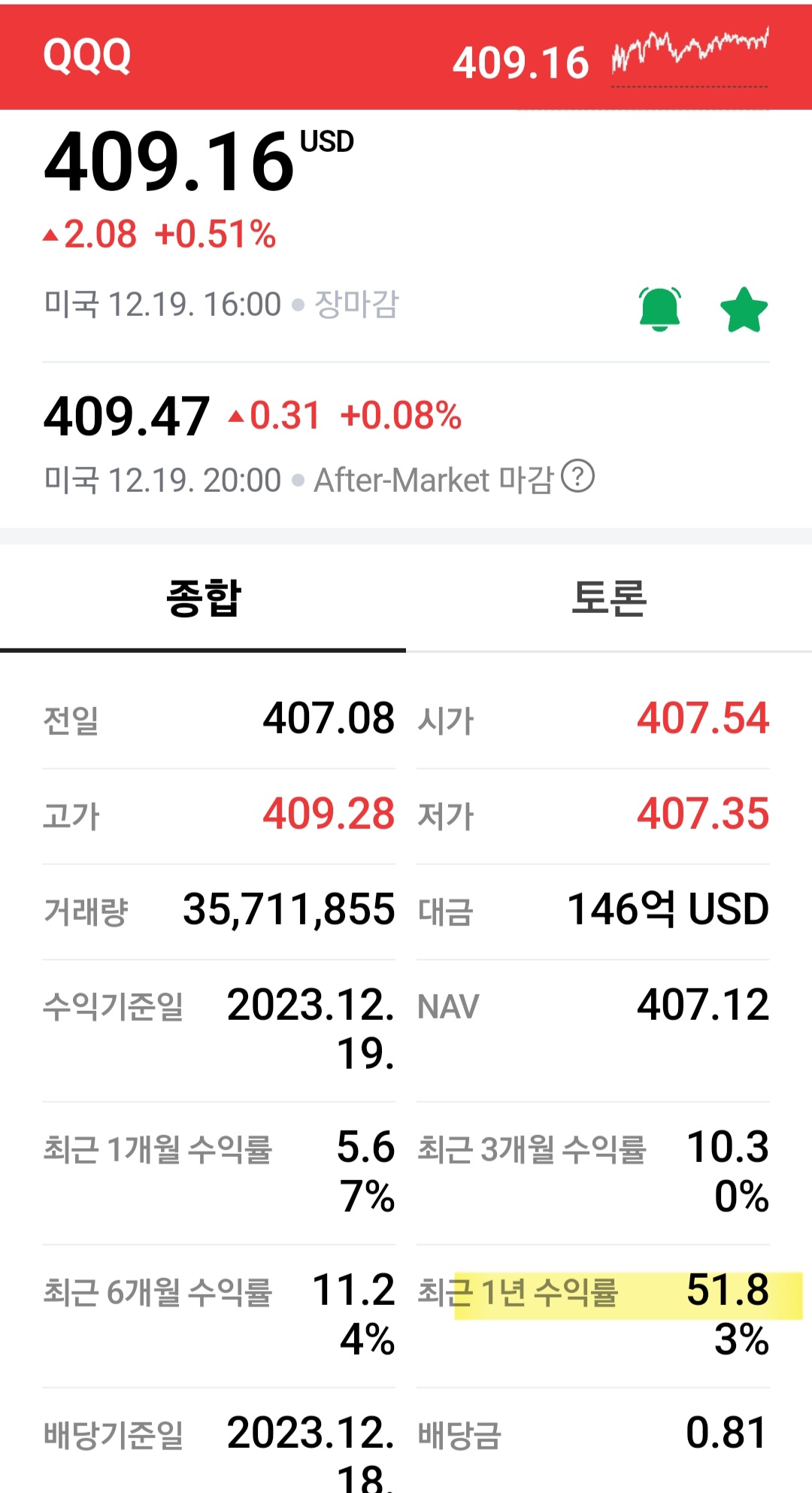Open the After-Market help question mark
Image resolution: width=812 pixels, height=1493 pixels.
(x=578, y=476)
